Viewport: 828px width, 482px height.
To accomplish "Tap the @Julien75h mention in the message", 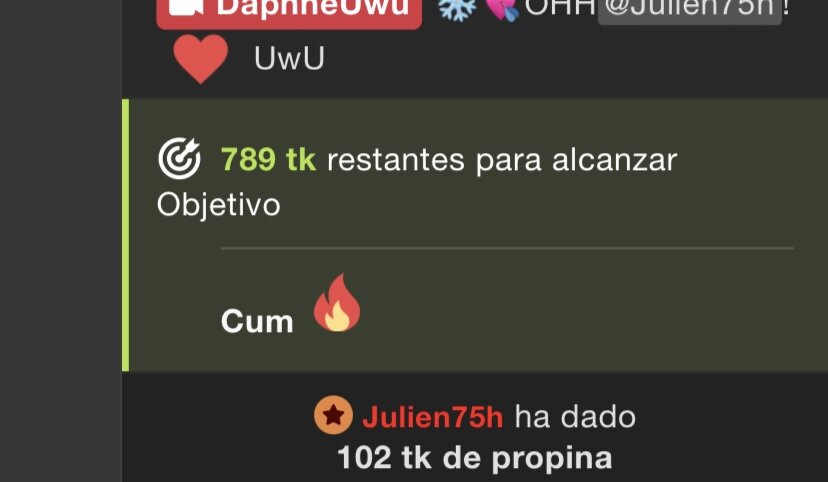I will click(x=689, y=10).
